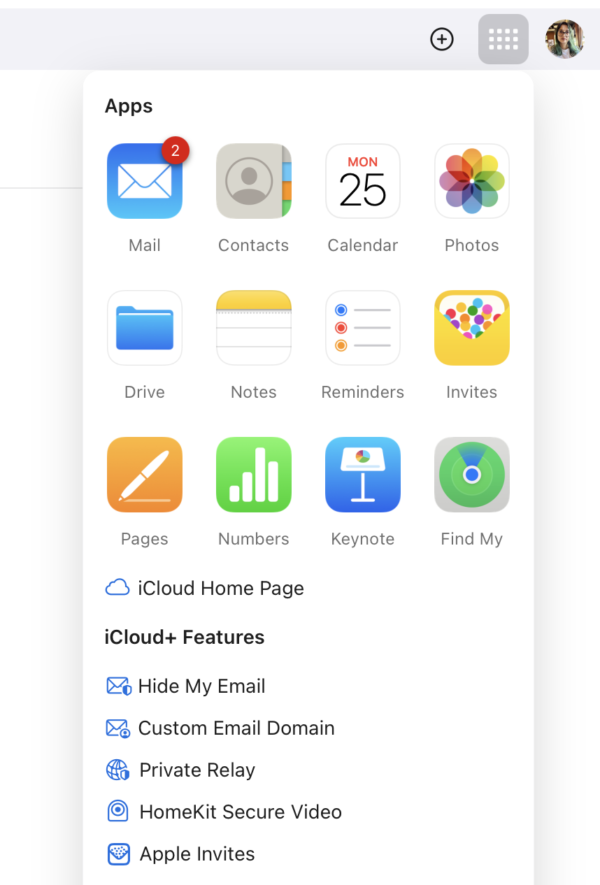
Task: Open the account profile picture
Action: tap(564, 39)
